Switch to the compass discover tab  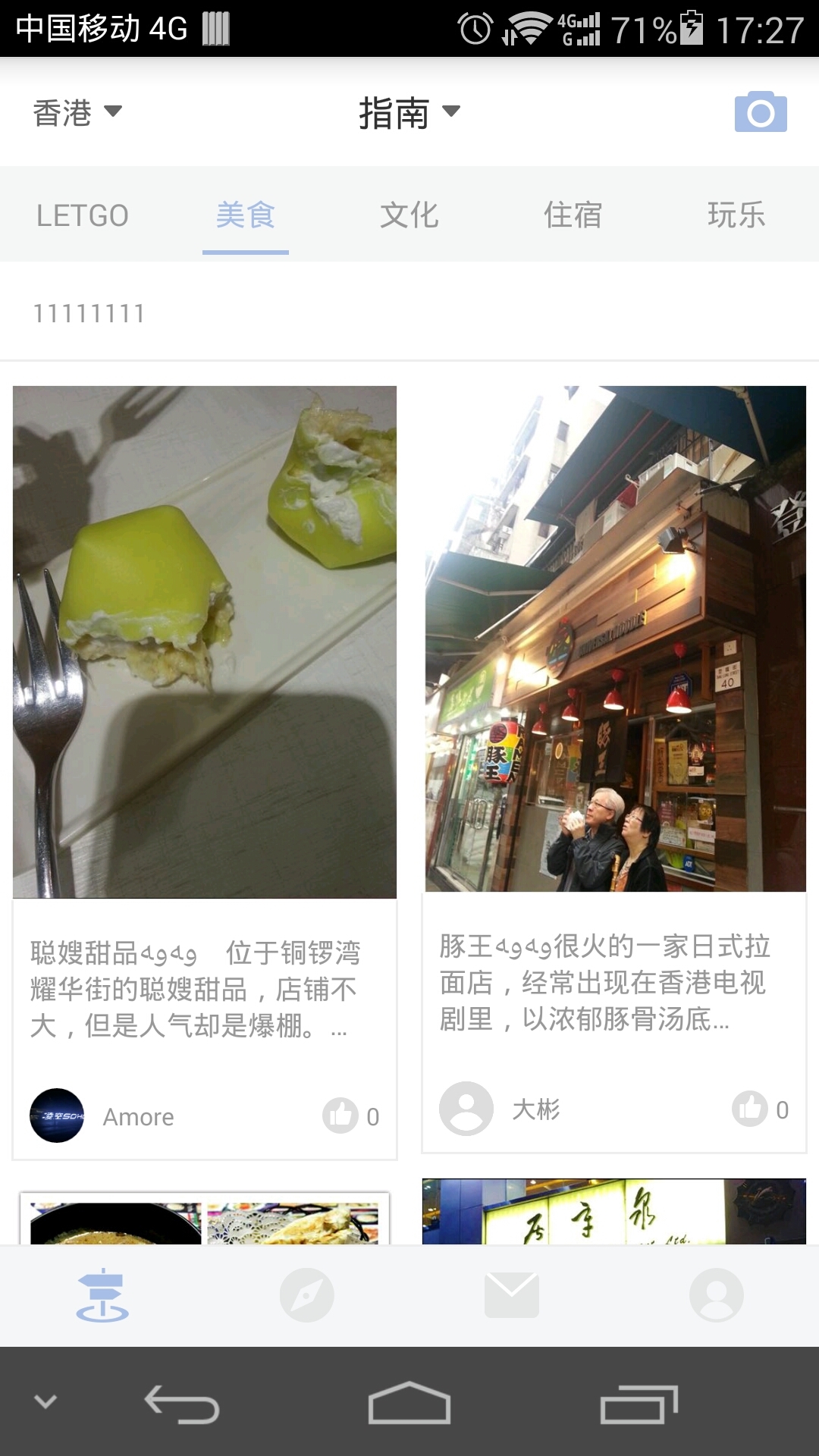tap(307, 1295)
